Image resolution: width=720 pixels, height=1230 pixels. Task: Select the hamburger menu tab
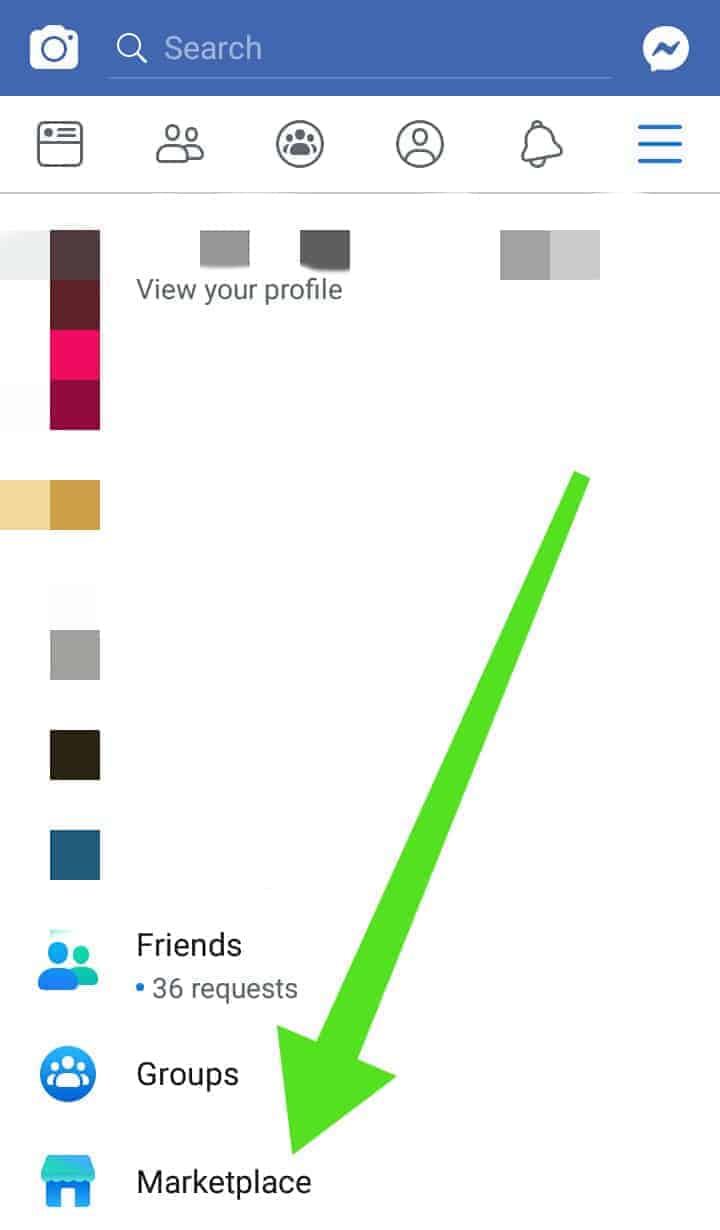[x=660, y=144]
